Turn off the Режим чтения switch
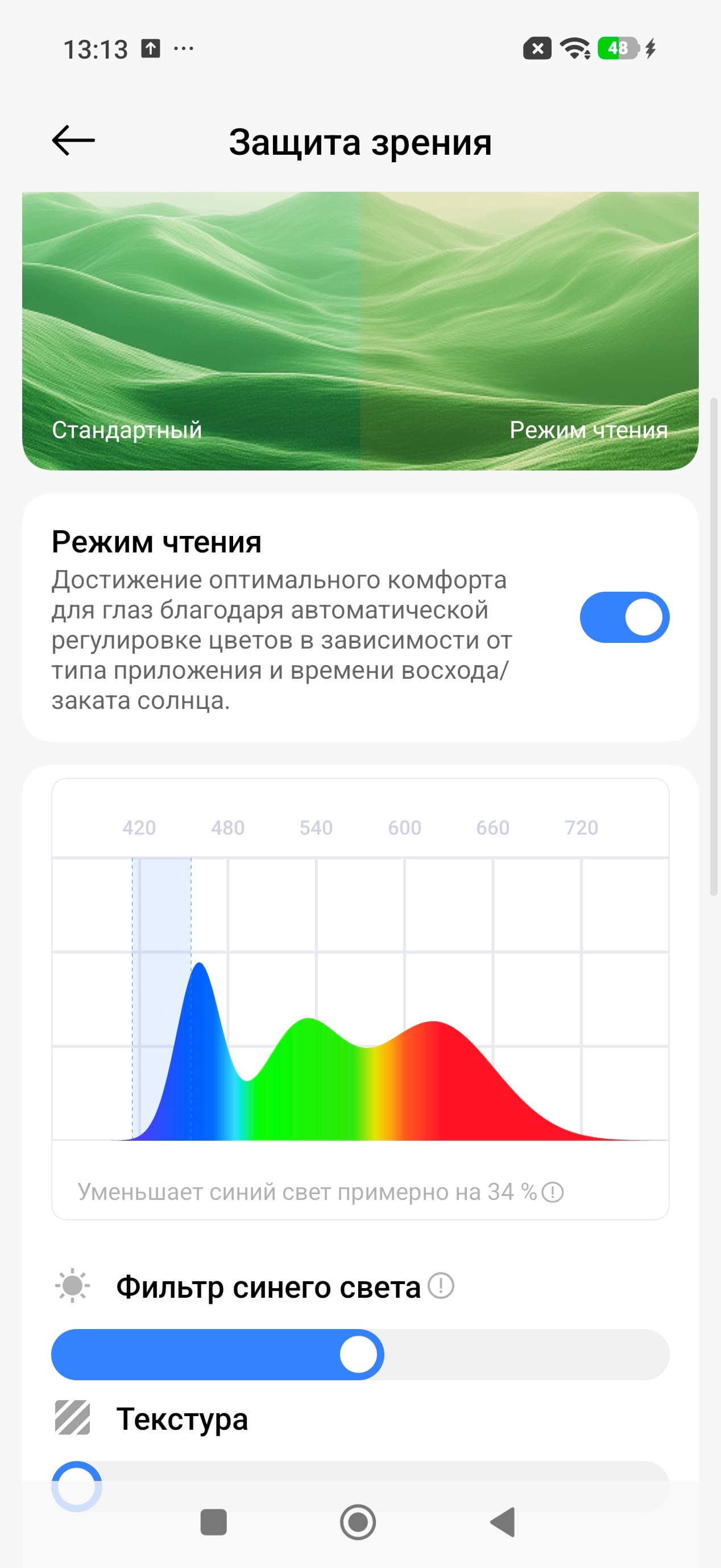Viewport: 721px width, 1568px height. [x=624, y=617]
